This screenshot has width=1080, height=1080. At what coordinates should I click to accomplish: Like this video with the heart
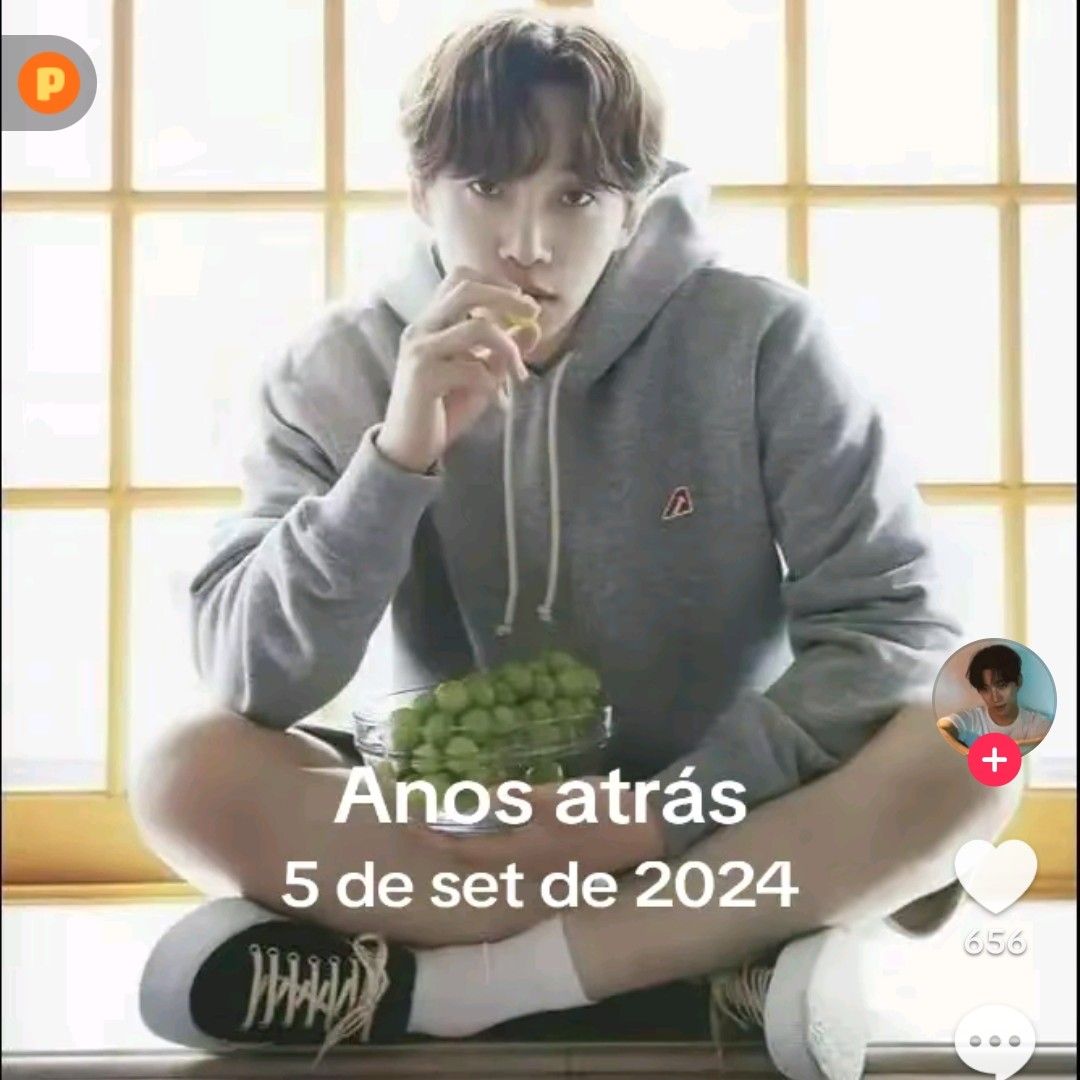tap(995, 876)
